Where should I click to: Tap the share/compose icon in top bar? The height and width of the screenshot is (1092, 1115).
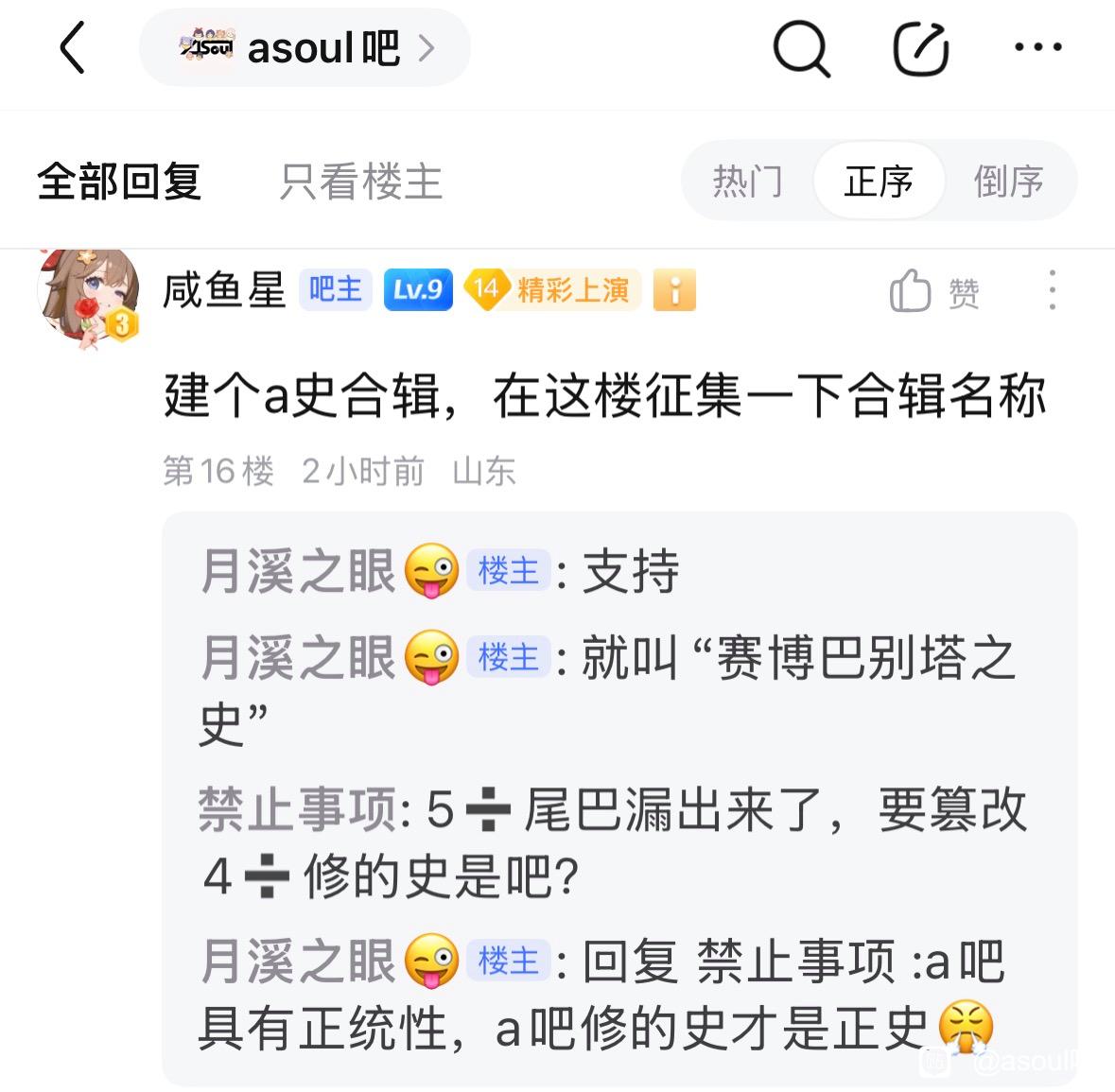920,48
